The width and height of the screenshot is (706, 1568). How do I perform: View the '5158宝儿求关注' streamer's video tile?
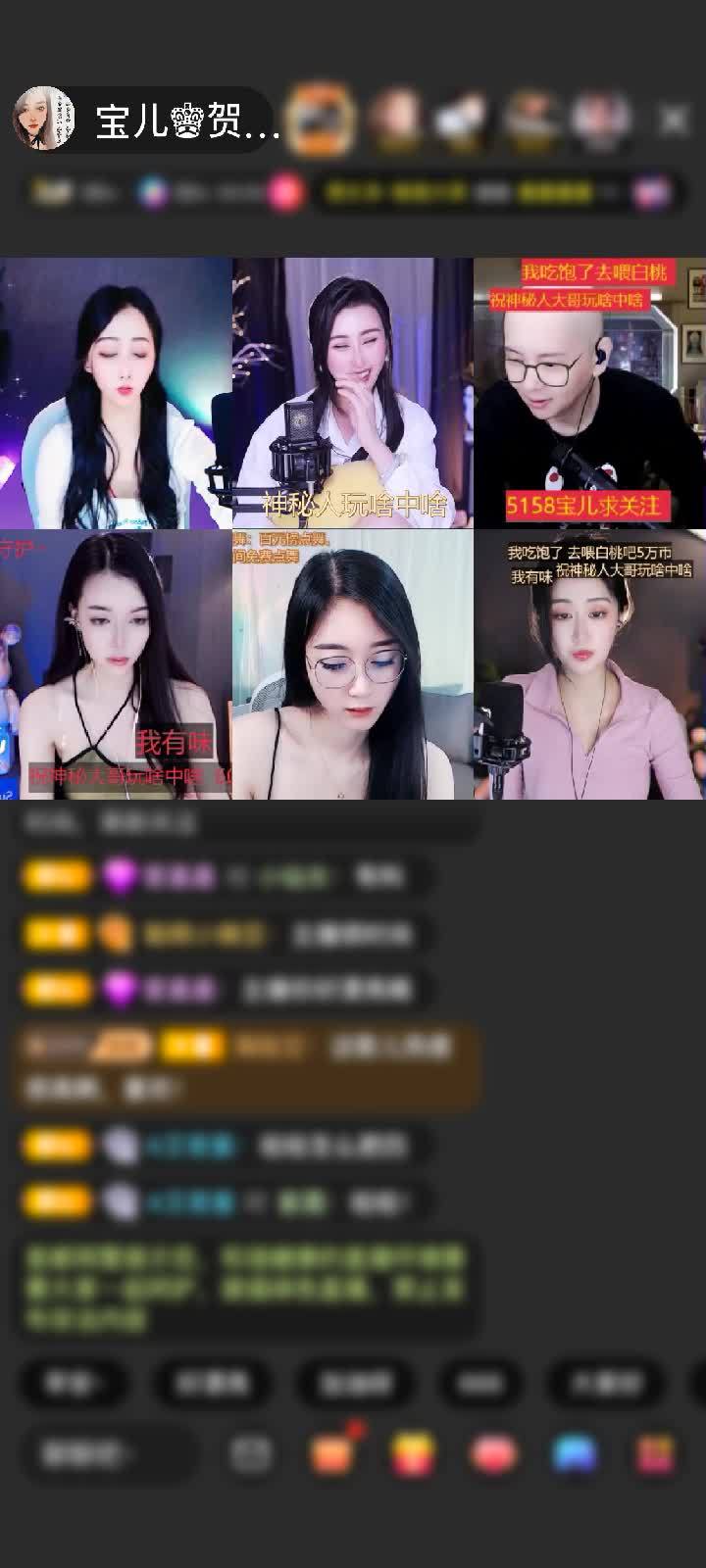[589, 392]
